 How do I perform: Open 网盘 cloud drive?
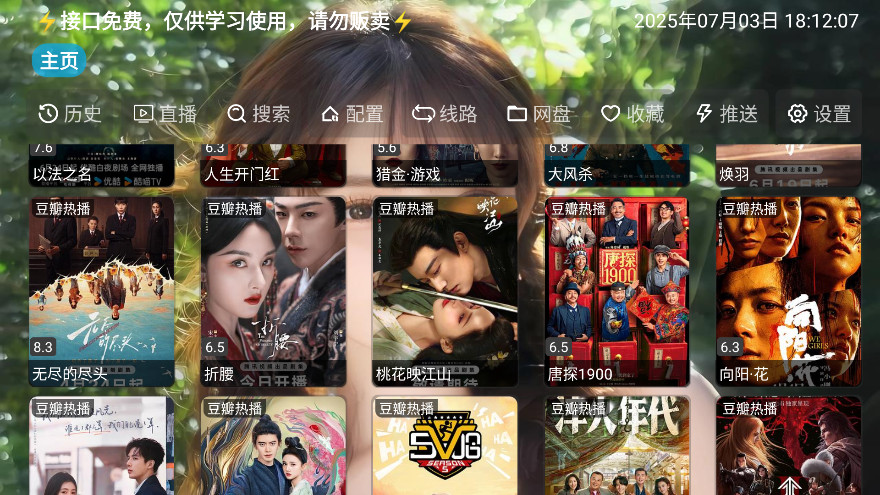tap(539, 114)
